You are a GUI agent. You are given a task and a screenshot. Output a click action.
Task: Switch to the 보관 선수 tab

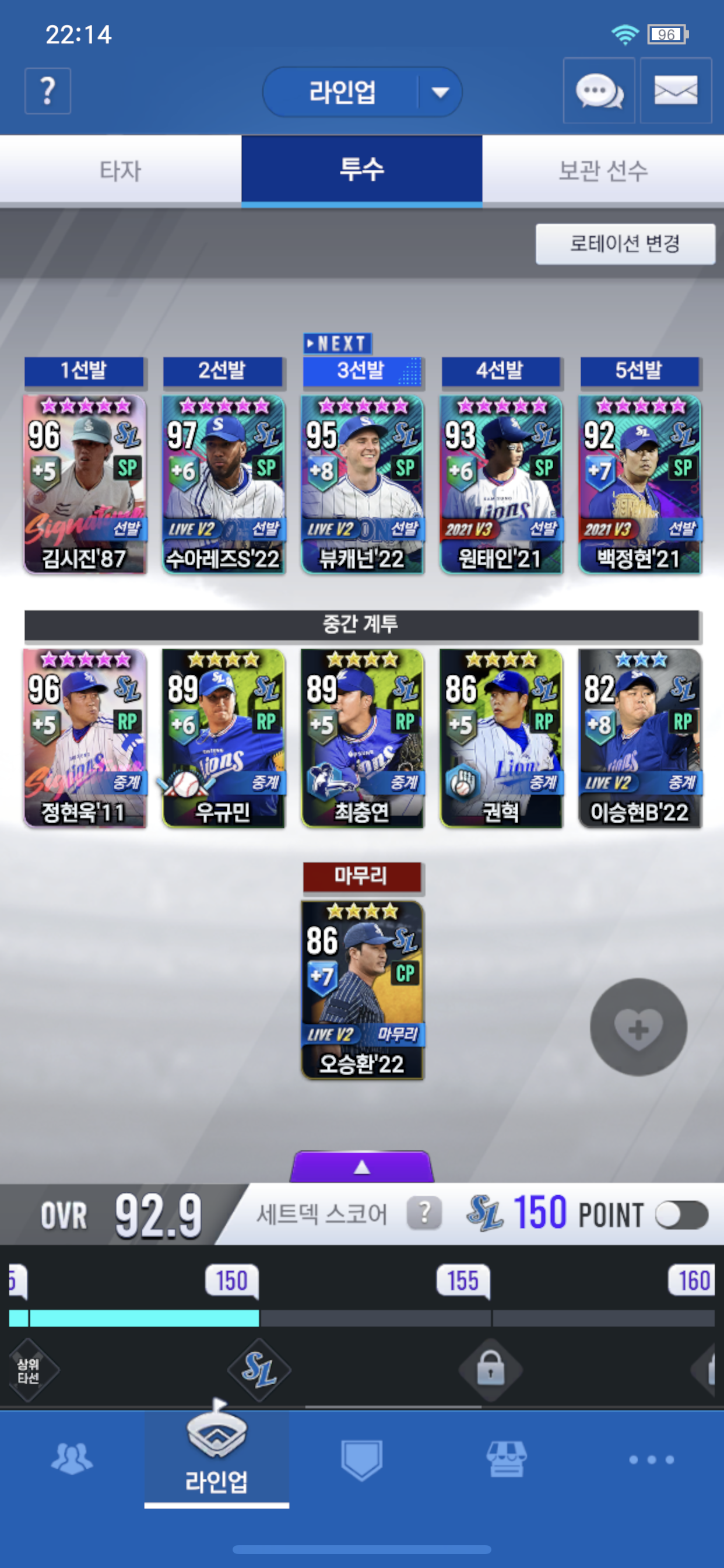click(x=603, y=170)
